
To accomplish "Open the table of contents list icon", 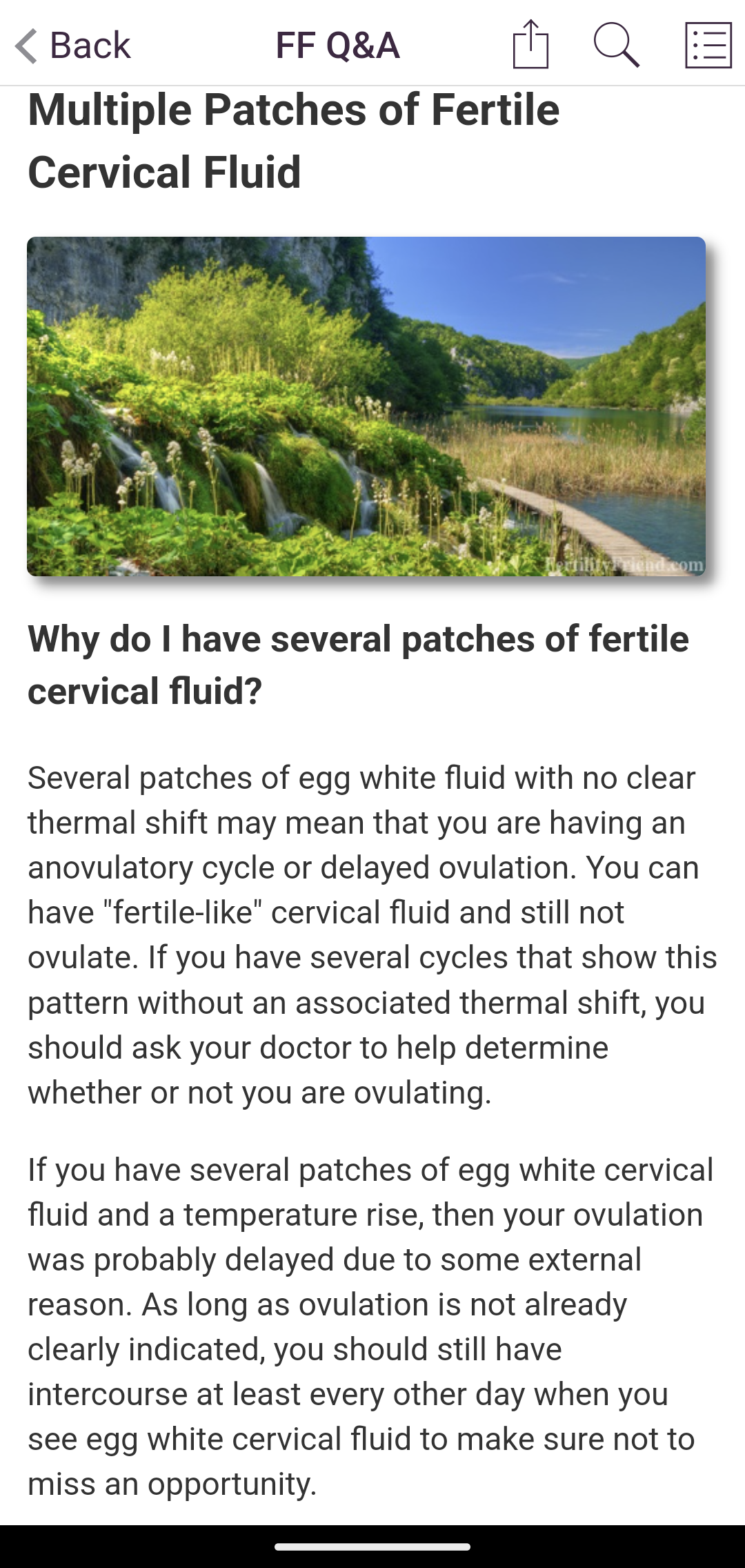I will pos(708,46).
